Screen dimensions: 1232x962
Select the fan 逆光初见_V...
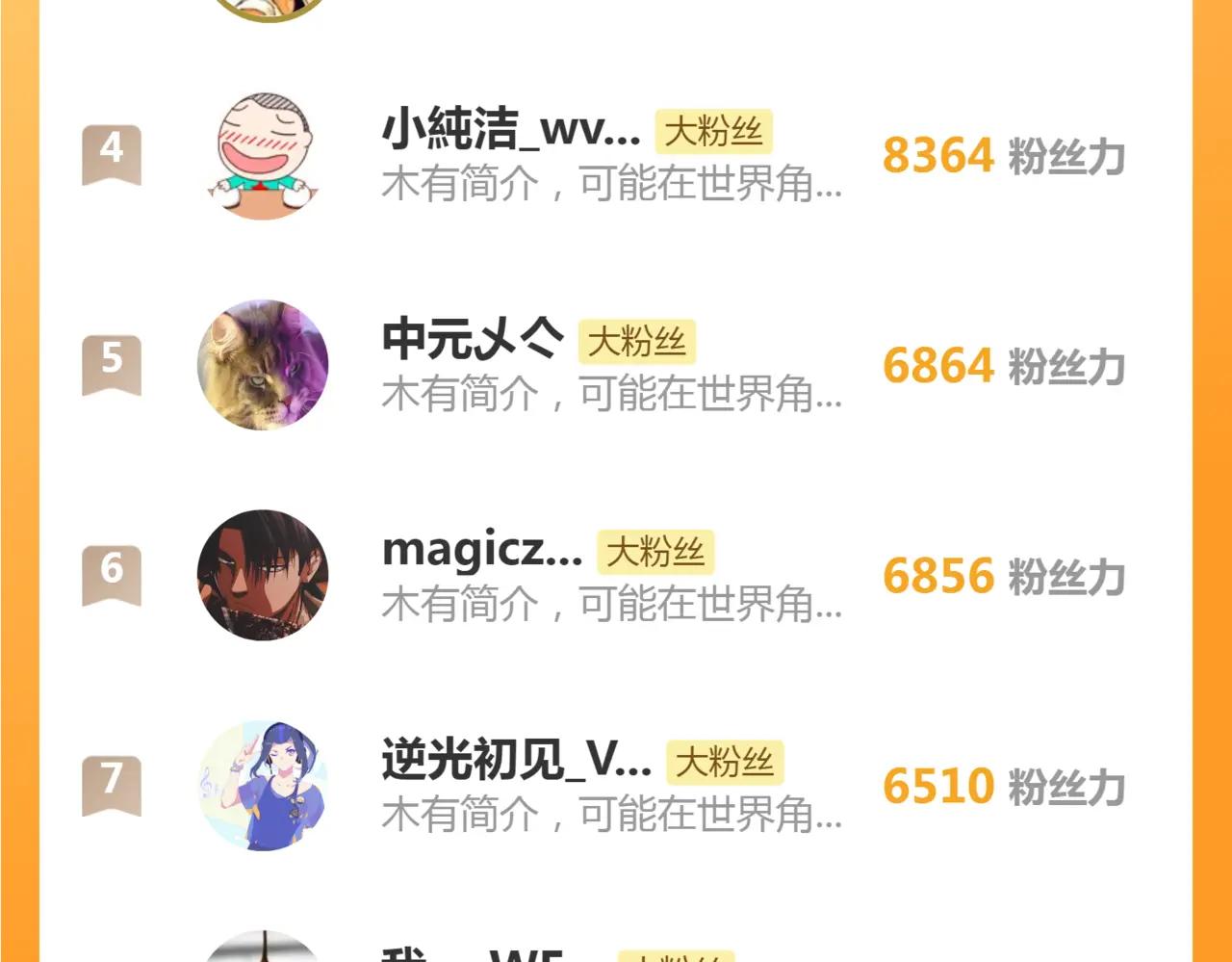(517, 760)
